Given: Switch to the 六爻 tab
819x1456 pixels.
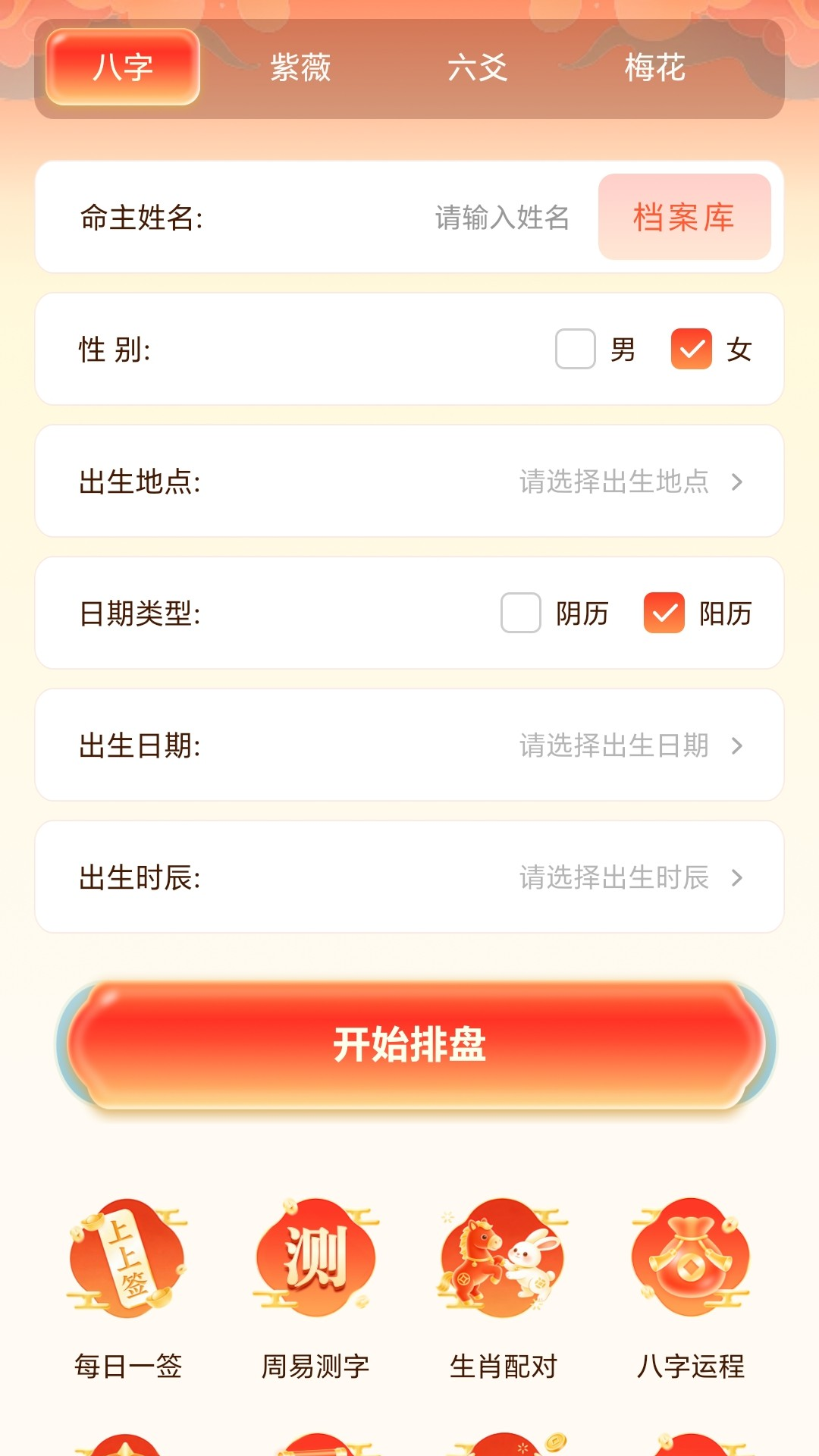Looking at the screenshot, I should 478,69.
